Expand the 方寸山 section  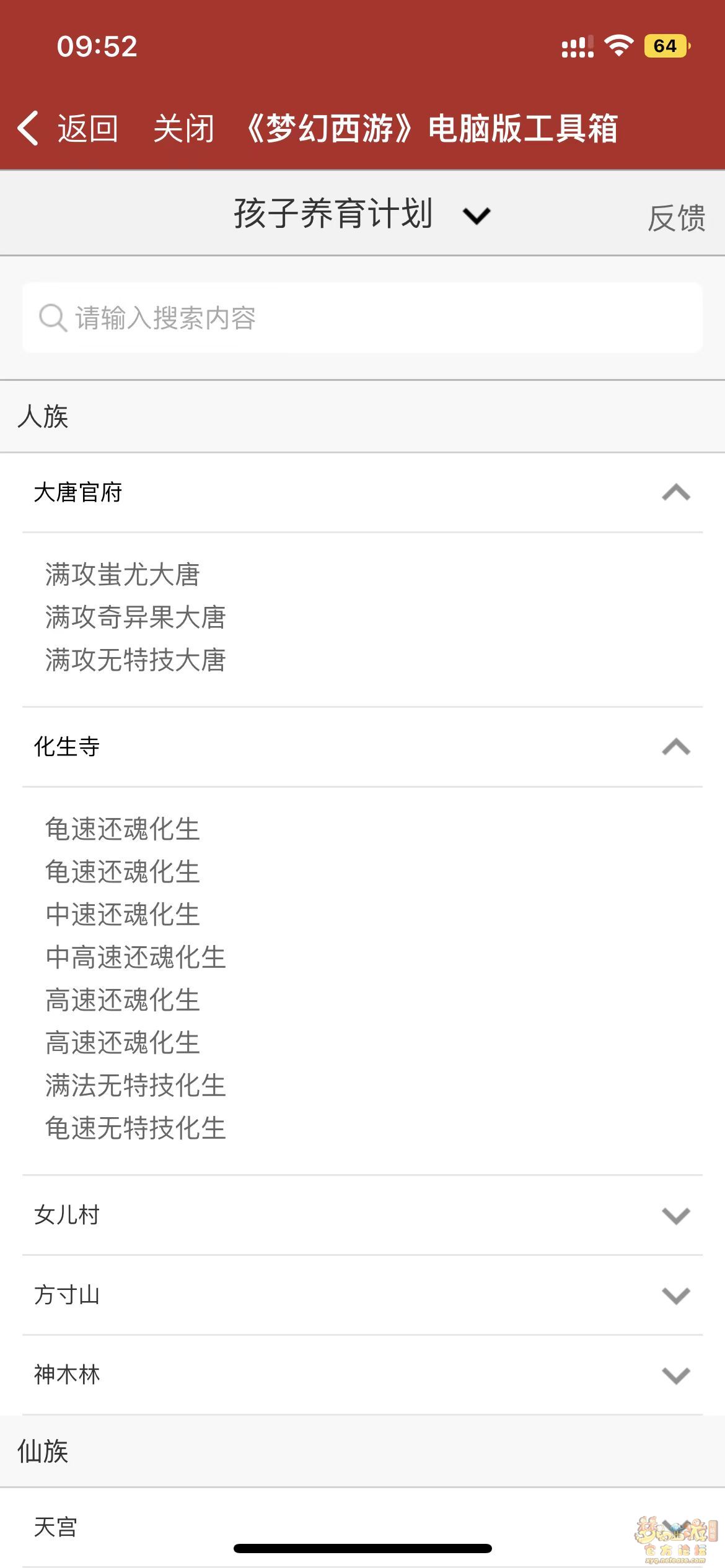click(x=362, y=1295)
